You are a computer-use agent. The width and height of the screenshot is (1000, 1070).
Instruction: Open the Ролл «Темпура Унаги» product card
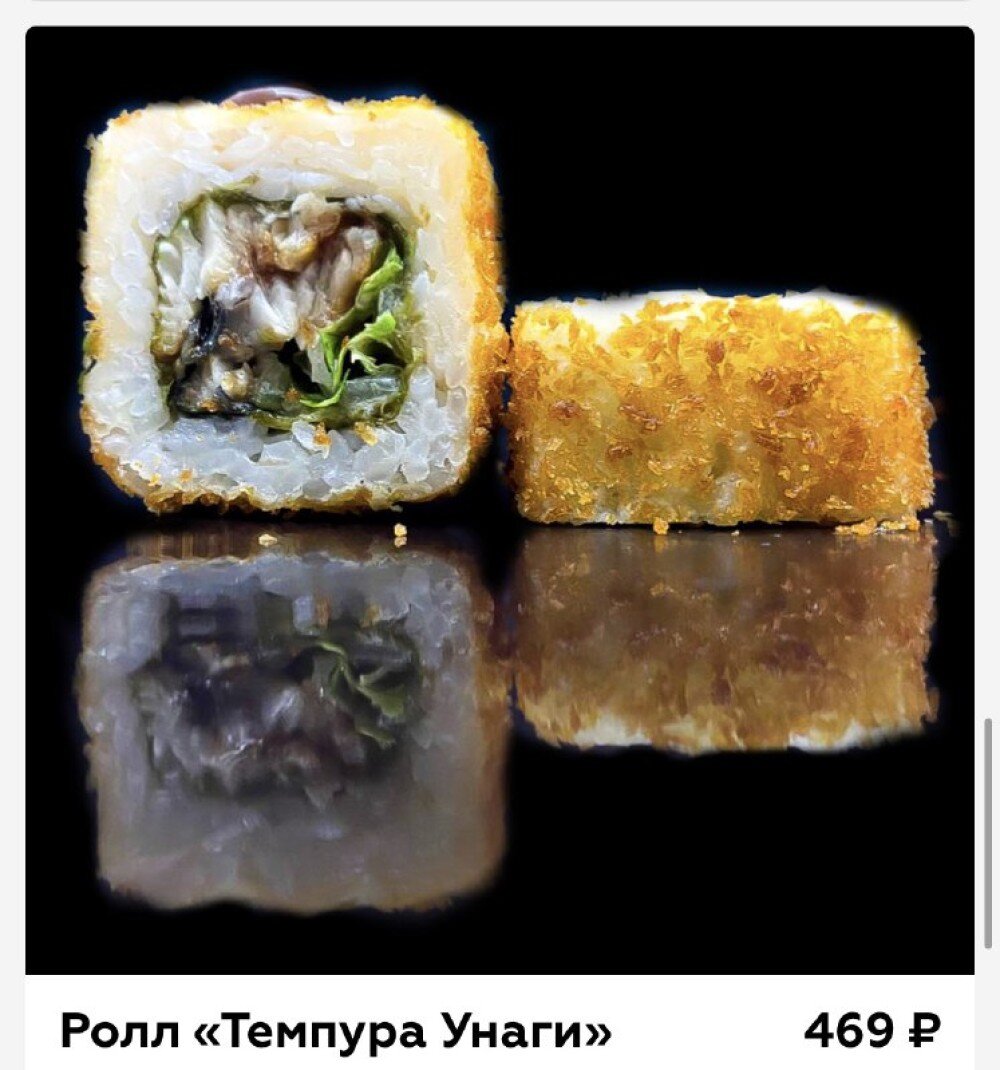pos(336,1030)
